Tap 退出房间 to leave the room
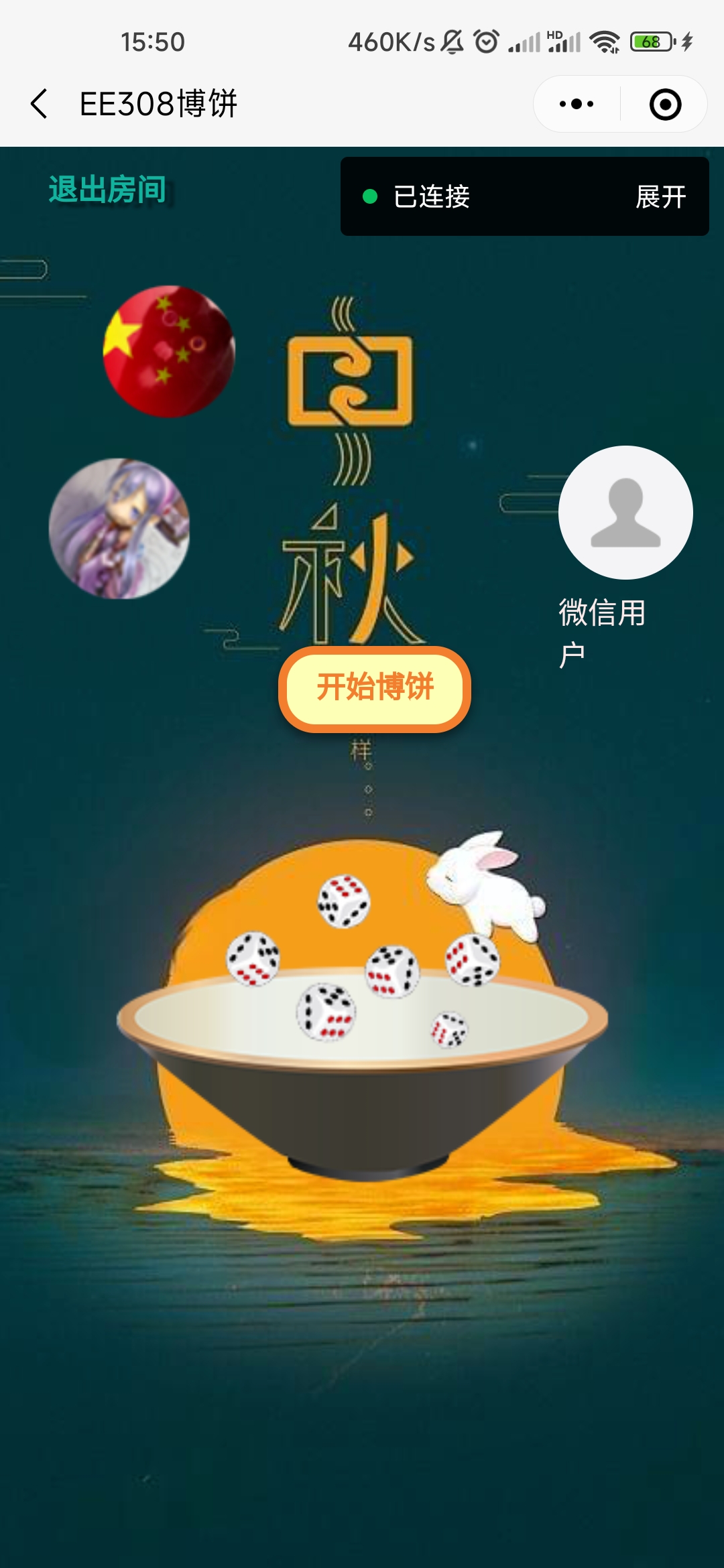 click(107, 190)
